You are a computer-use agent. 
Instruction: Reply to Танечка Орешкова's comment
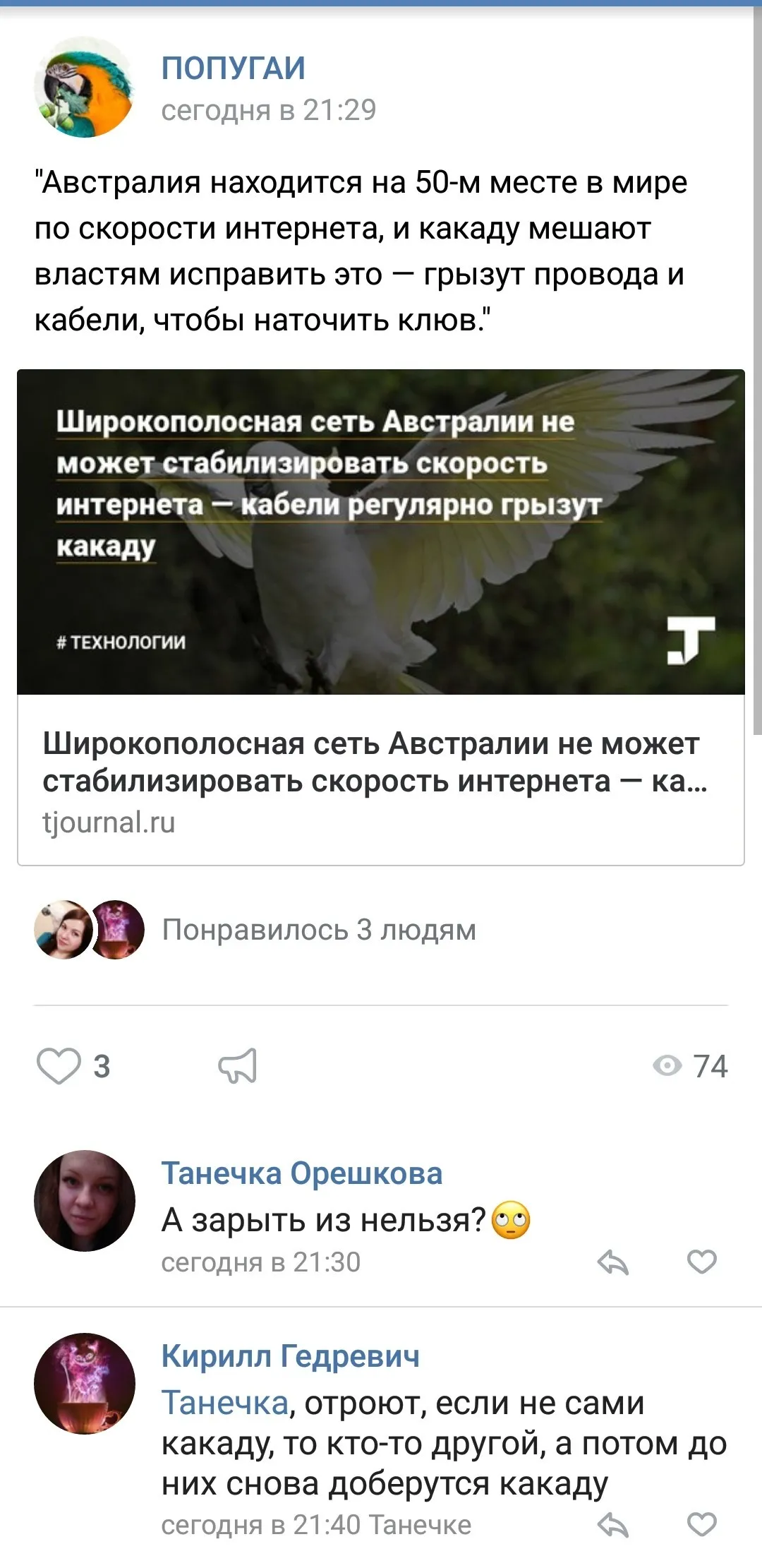click(x=612, y=1262)
